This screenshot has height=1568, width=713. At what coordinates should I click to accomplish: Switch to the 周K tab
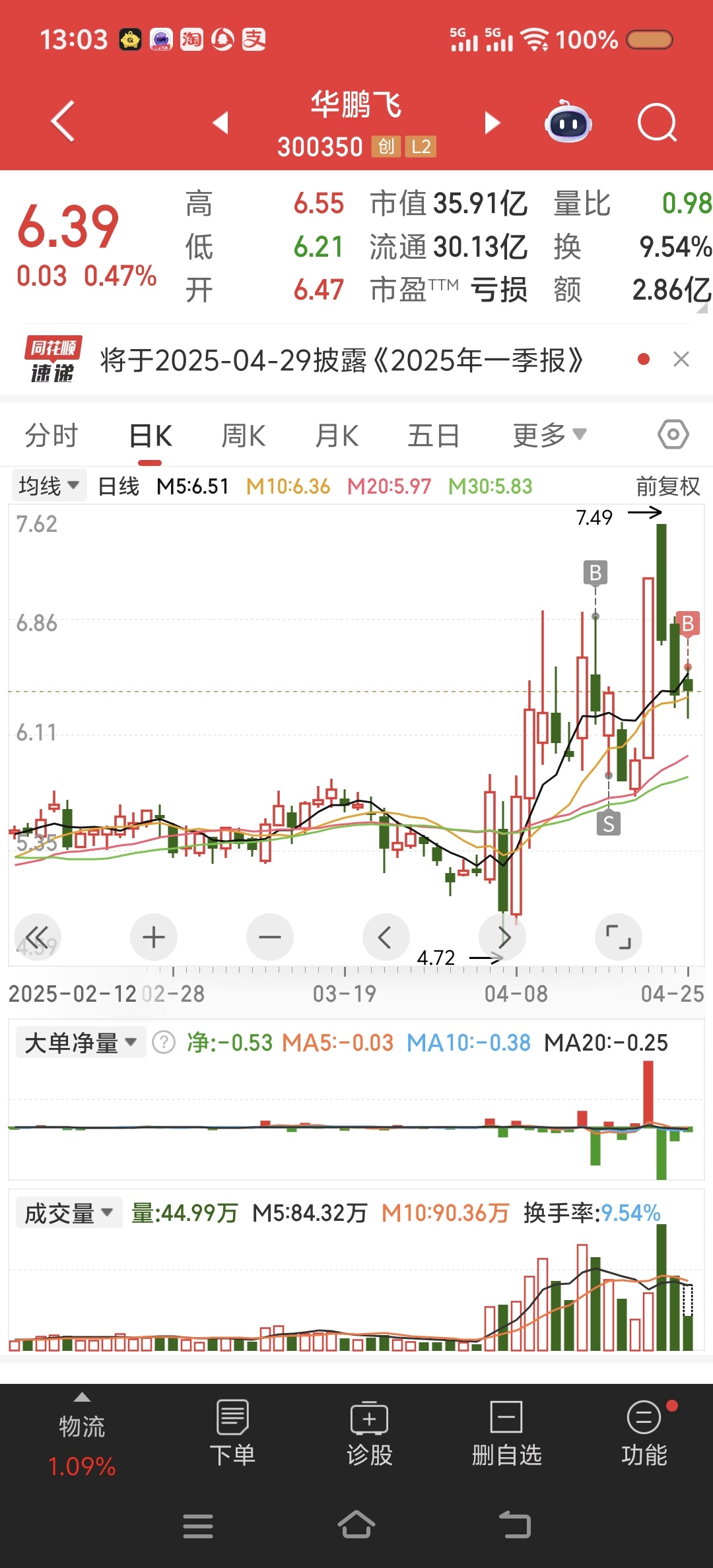pos(244,436)
